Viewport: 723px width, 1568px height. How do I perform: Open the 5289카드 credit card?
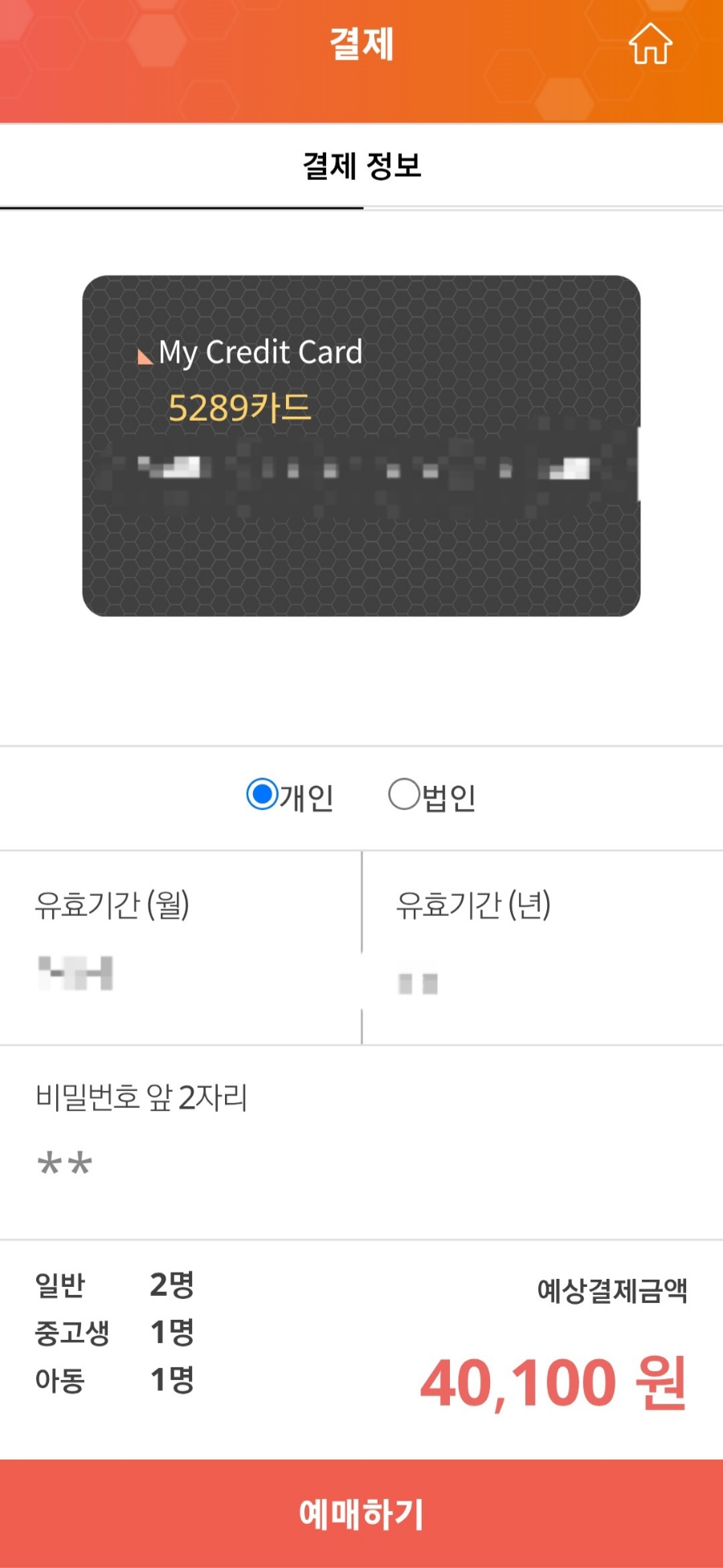pyautogui.click(x=361, y=446)
